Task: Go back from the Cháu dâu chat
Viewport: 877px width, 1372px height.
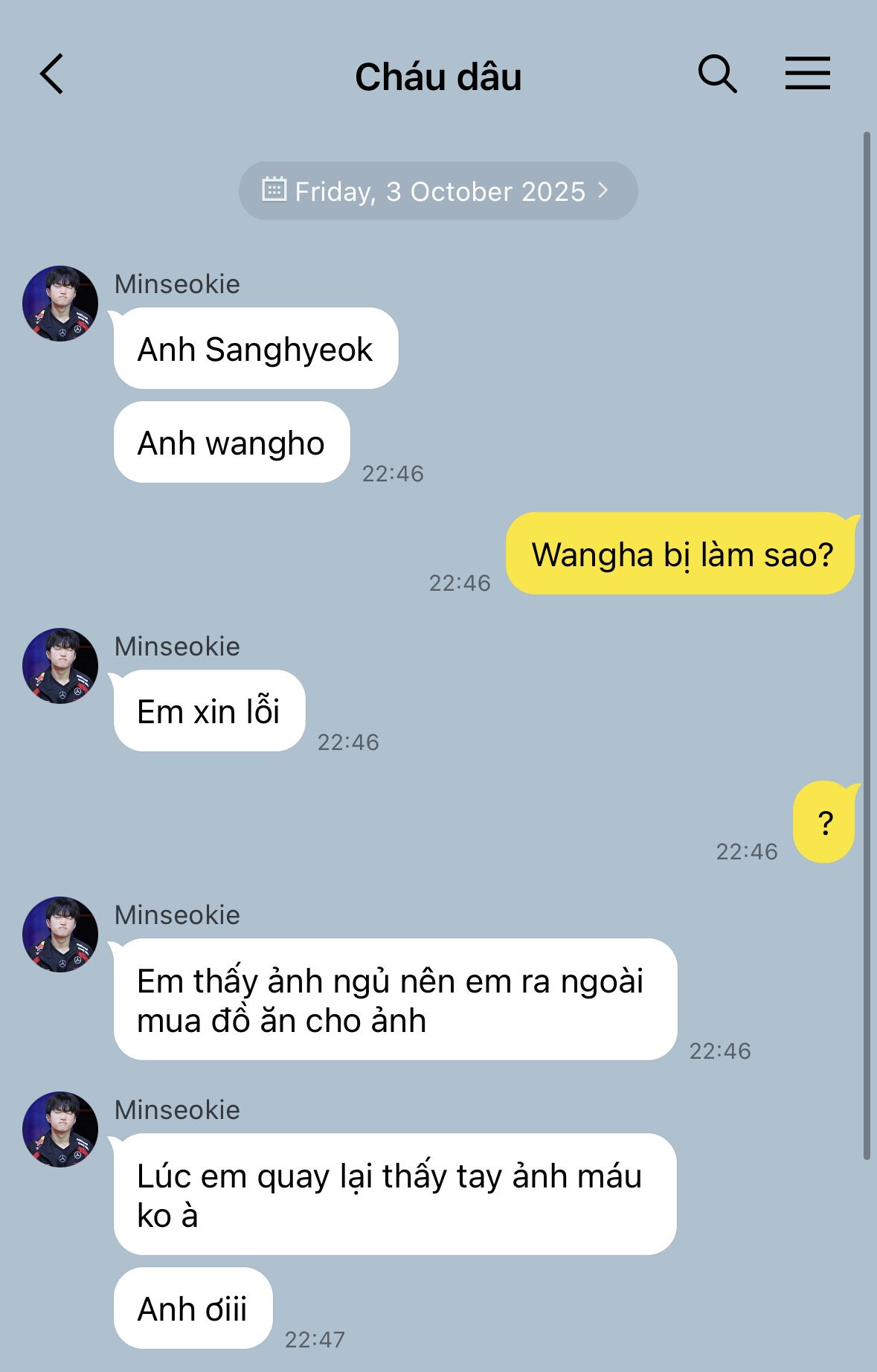Action: tap(52, 74)
